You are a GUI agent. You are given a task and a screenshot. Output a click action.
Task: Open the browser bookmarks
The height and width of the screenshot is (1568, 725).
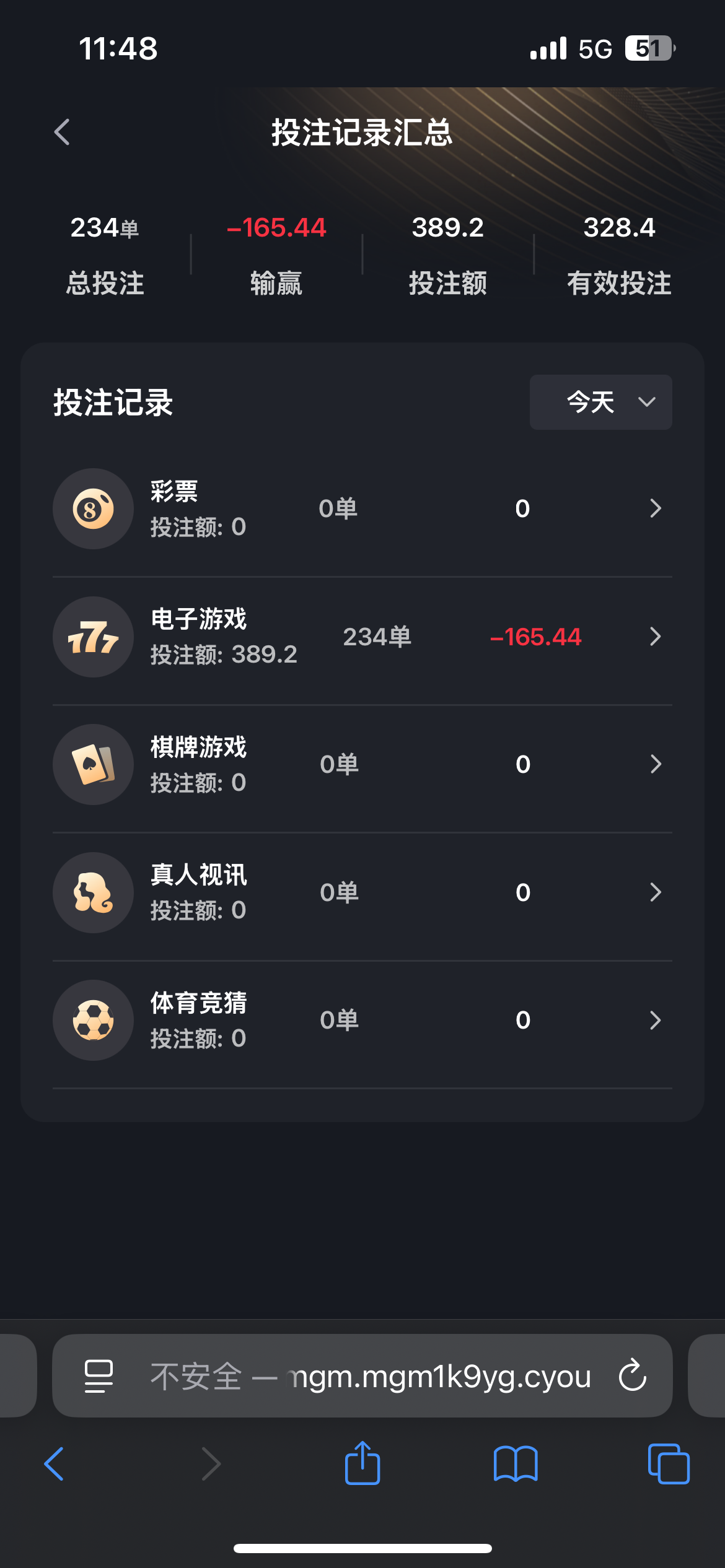pos(516,1464)
